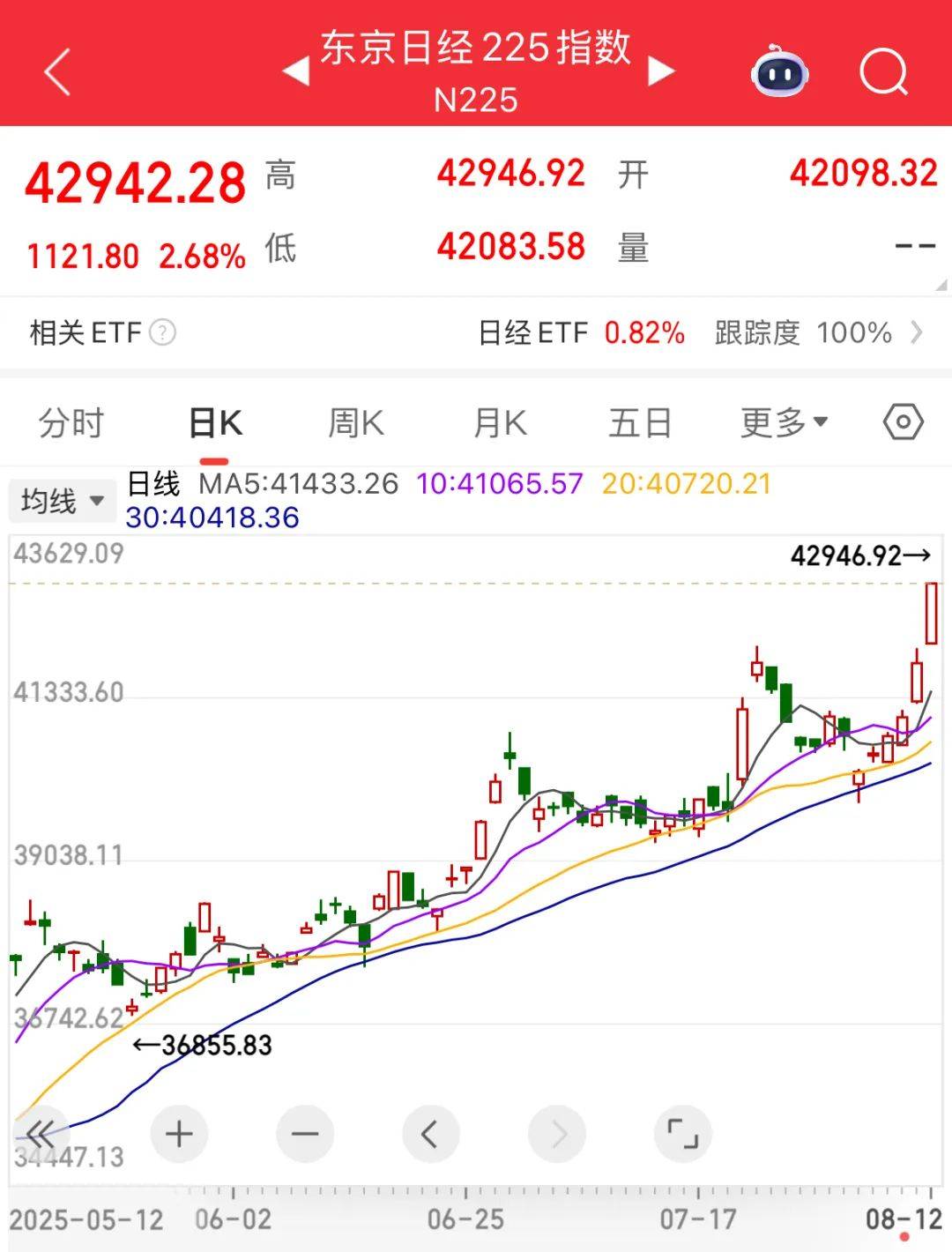Switch to the 周K weekly chart tab
Viewport: 952px width, 1252px height.
355,422
